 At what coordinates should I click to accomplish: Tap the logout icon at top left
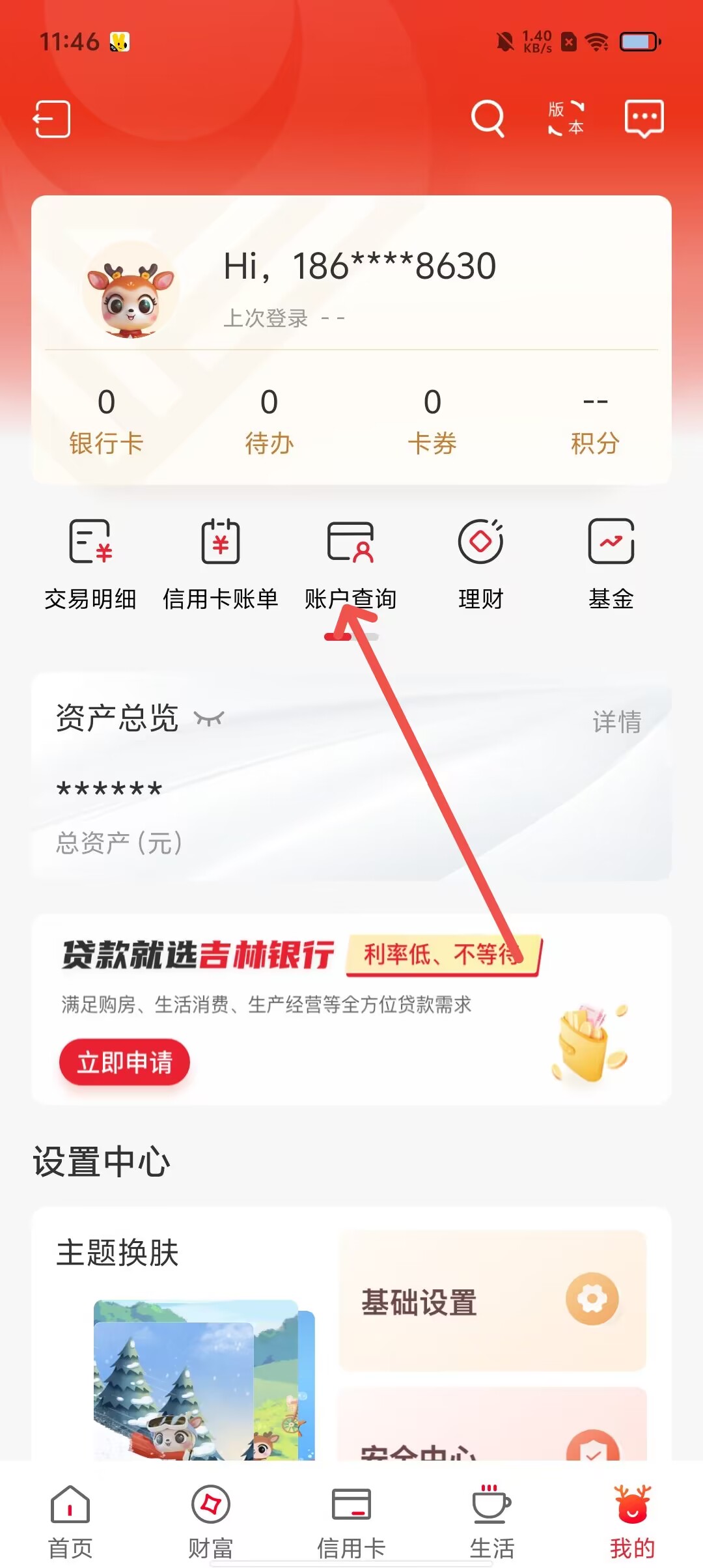[52, 119]
